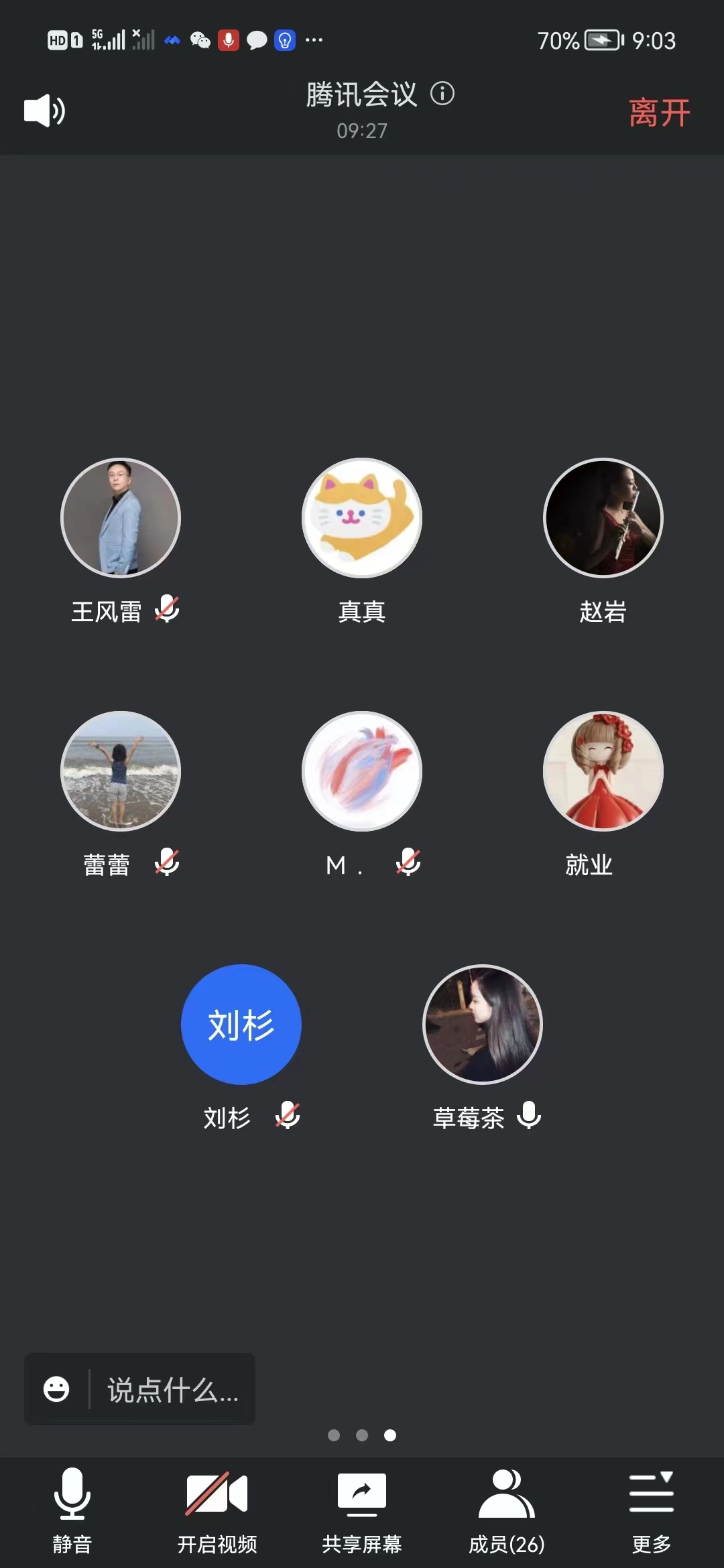
Task: Select participant 刘杉's blue avatar
Action: 241,1025
